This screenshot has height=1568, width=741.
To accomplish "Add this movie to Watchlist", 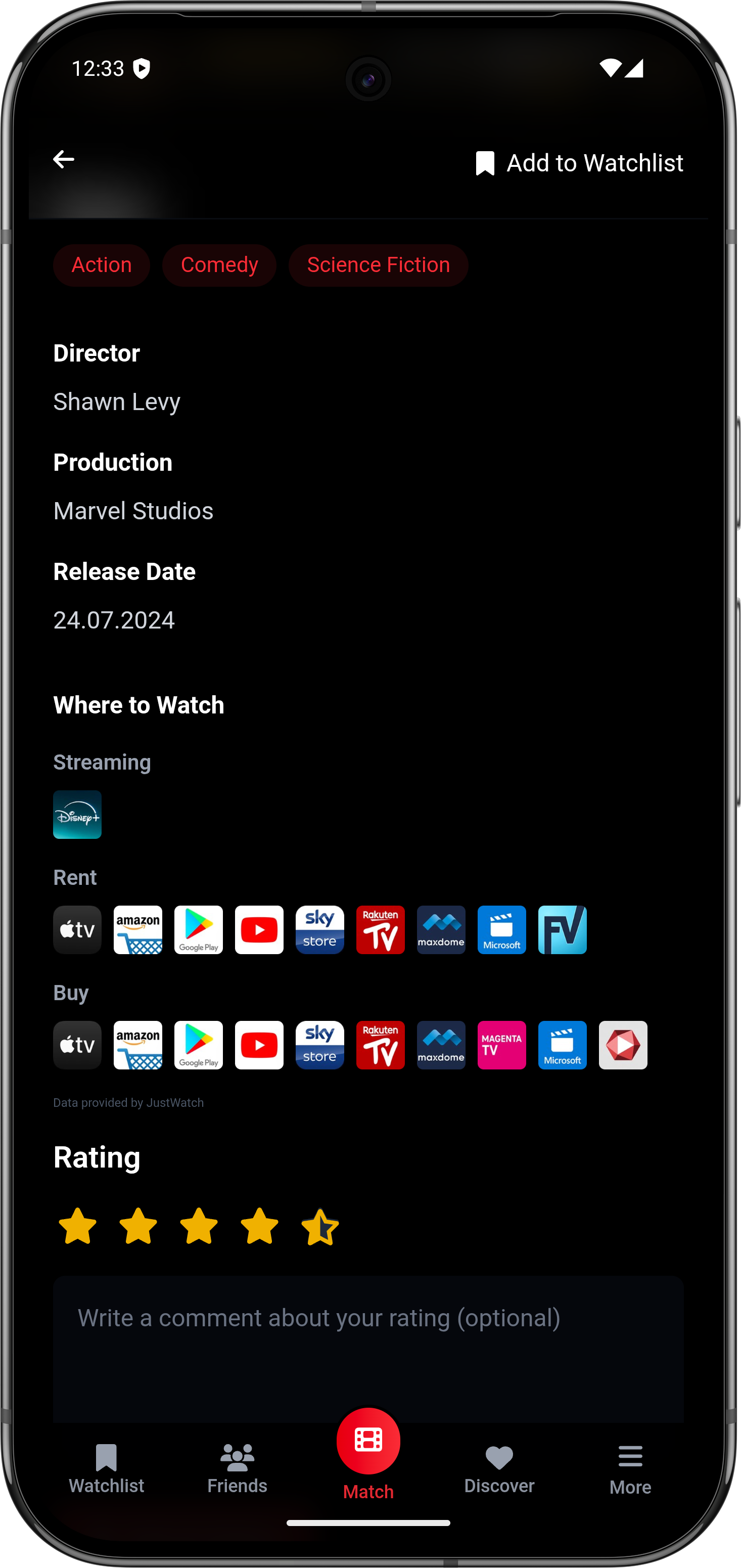I will tap(579, 163).
